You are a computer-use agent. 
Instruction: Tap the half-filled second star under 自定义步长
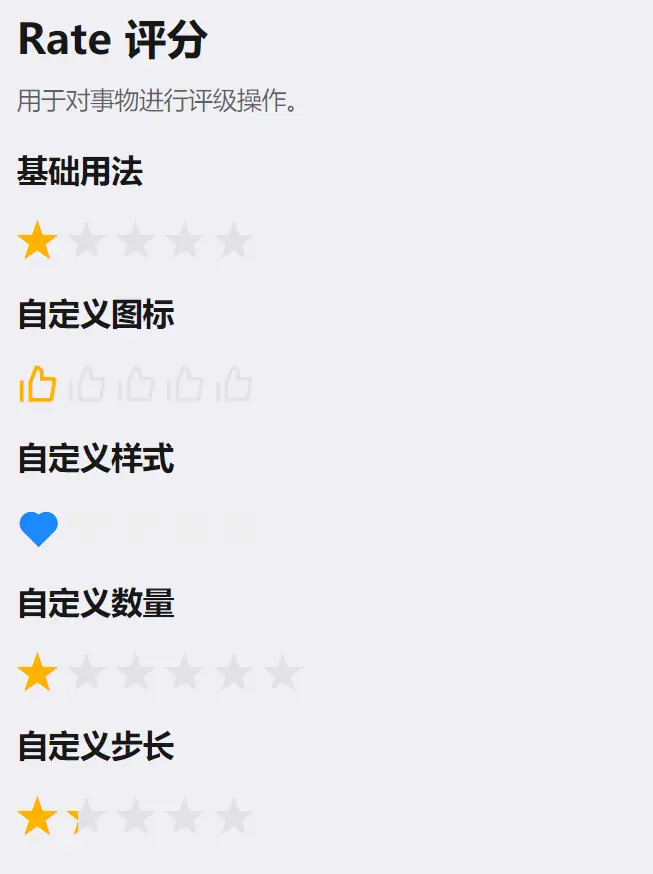(x=87, y=817)
